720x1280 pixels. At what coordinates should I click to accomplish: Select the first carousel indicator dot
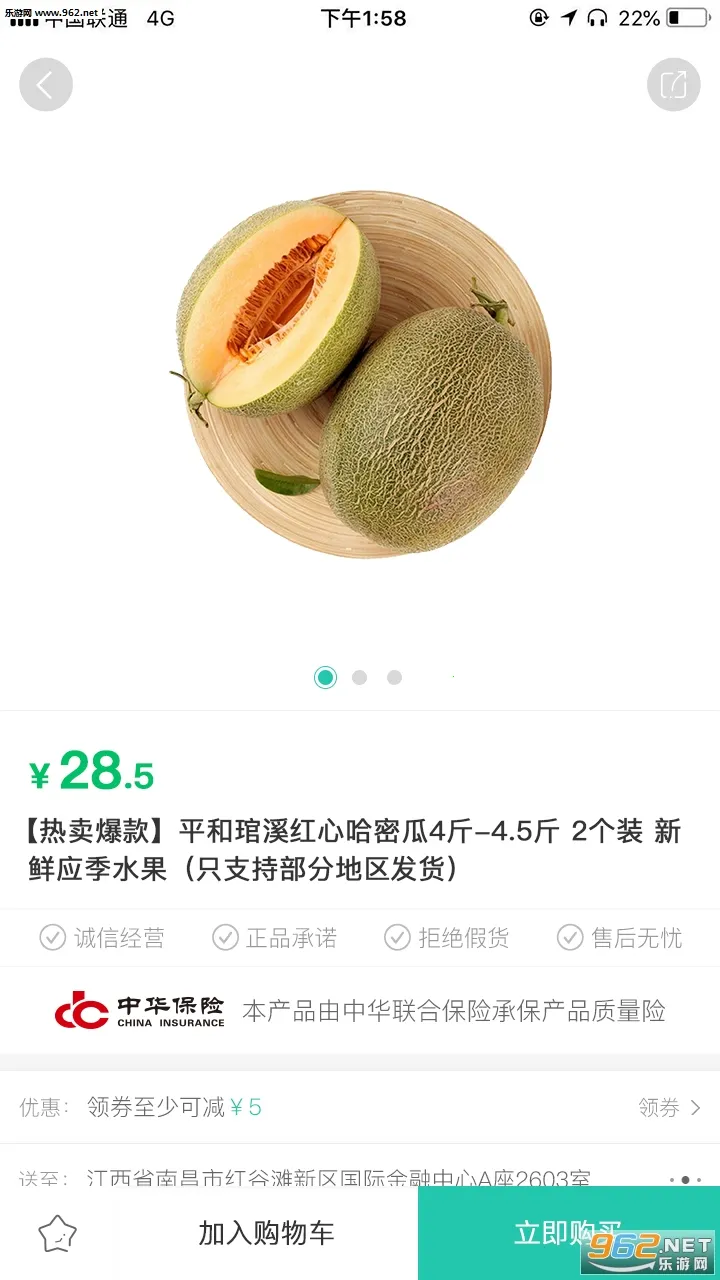click(x=325, y=677)
